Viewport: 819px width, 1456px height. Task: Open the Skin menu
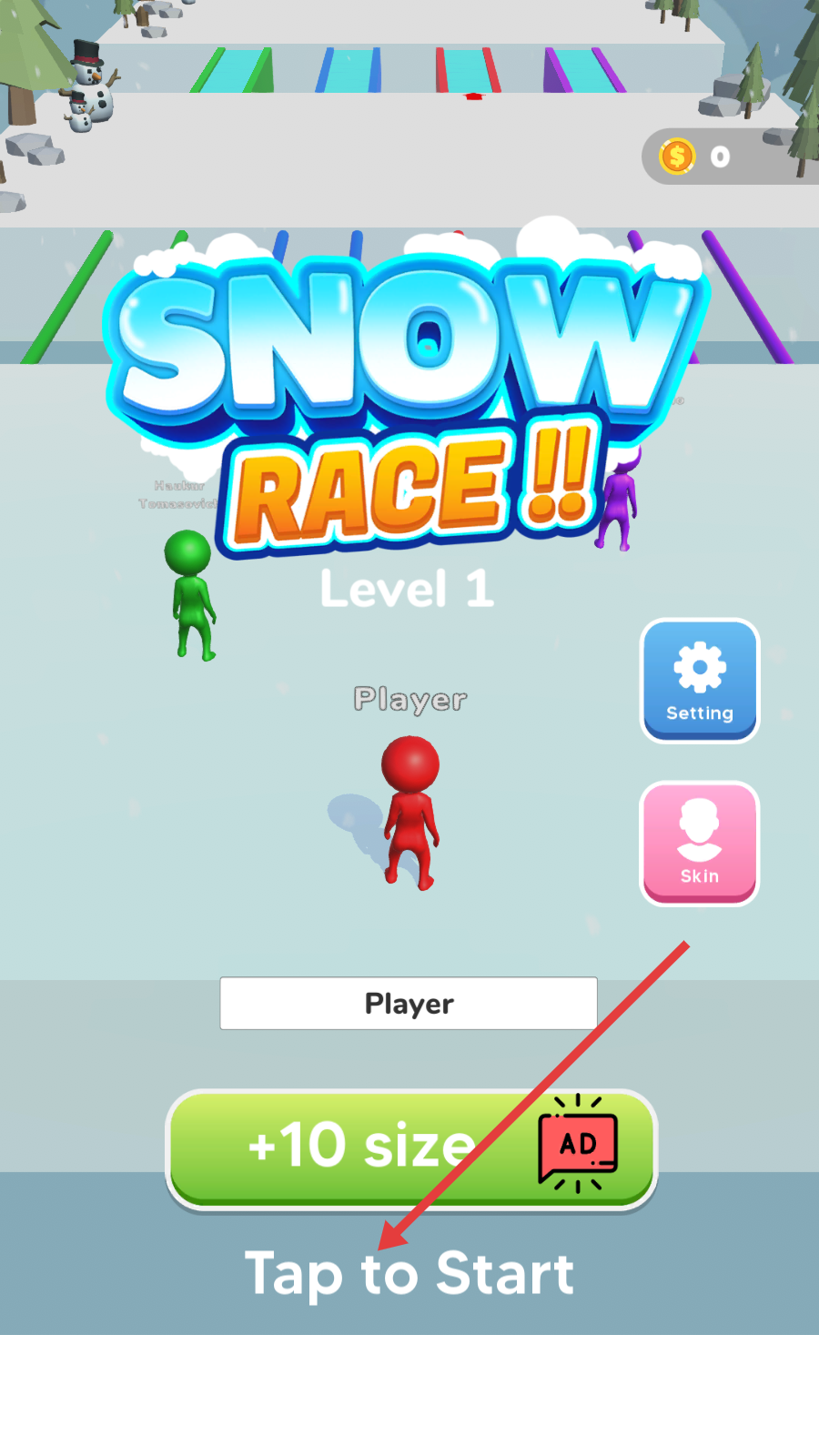[x=699, y=844]
